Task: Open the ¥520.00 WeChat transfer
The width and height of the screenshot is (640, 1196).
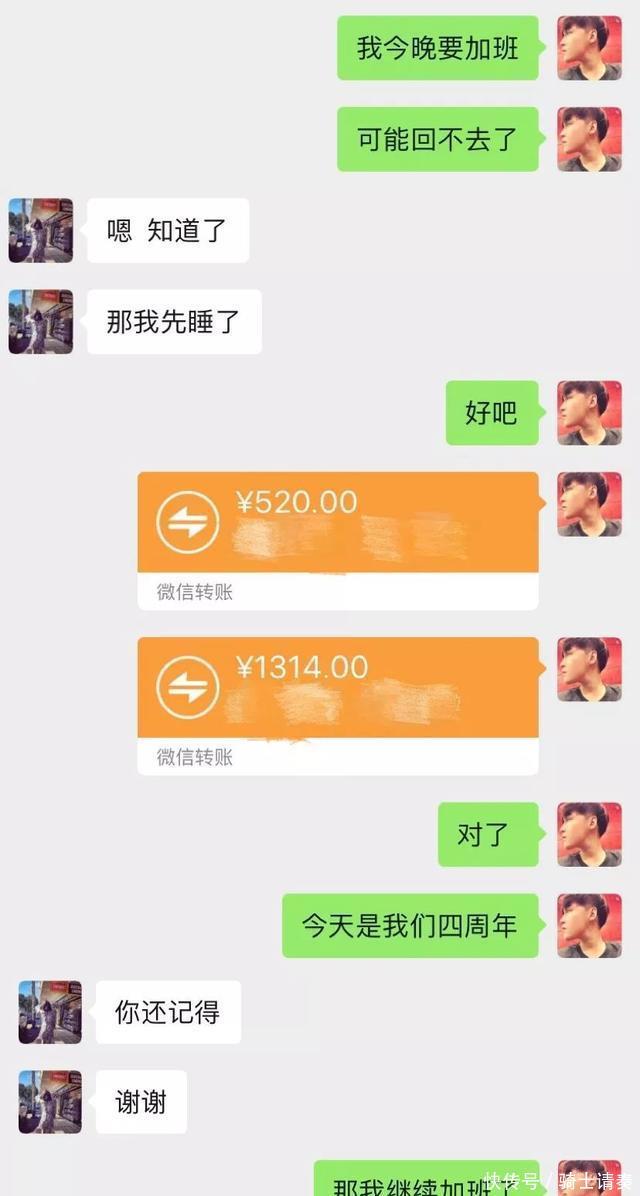Action: tap(338, 540)
